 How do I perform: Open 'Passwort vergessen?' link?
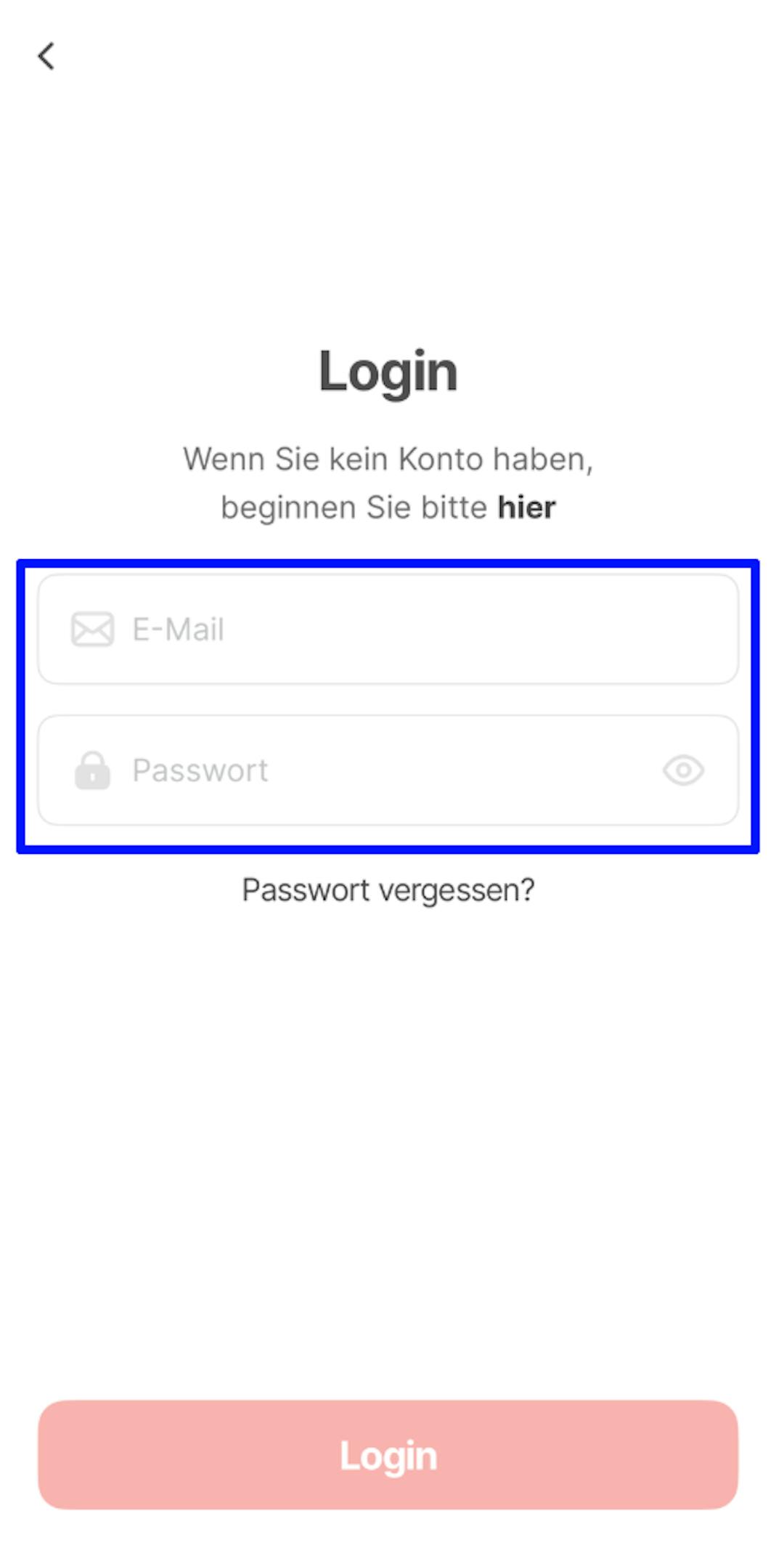388,890
